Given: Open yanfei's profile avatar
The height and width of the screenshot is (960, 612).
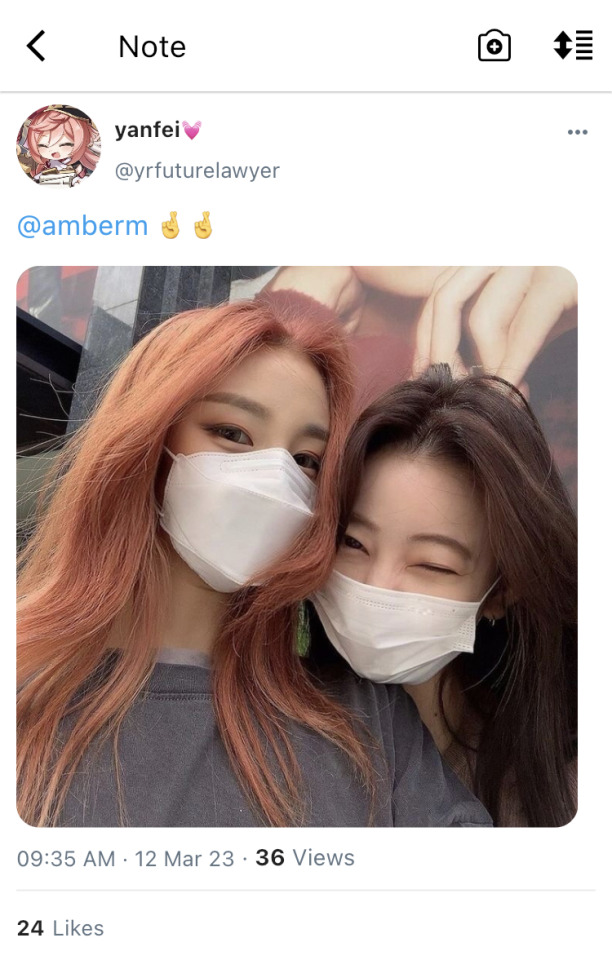Looking at the screenshot, I should tap(58, 146).
